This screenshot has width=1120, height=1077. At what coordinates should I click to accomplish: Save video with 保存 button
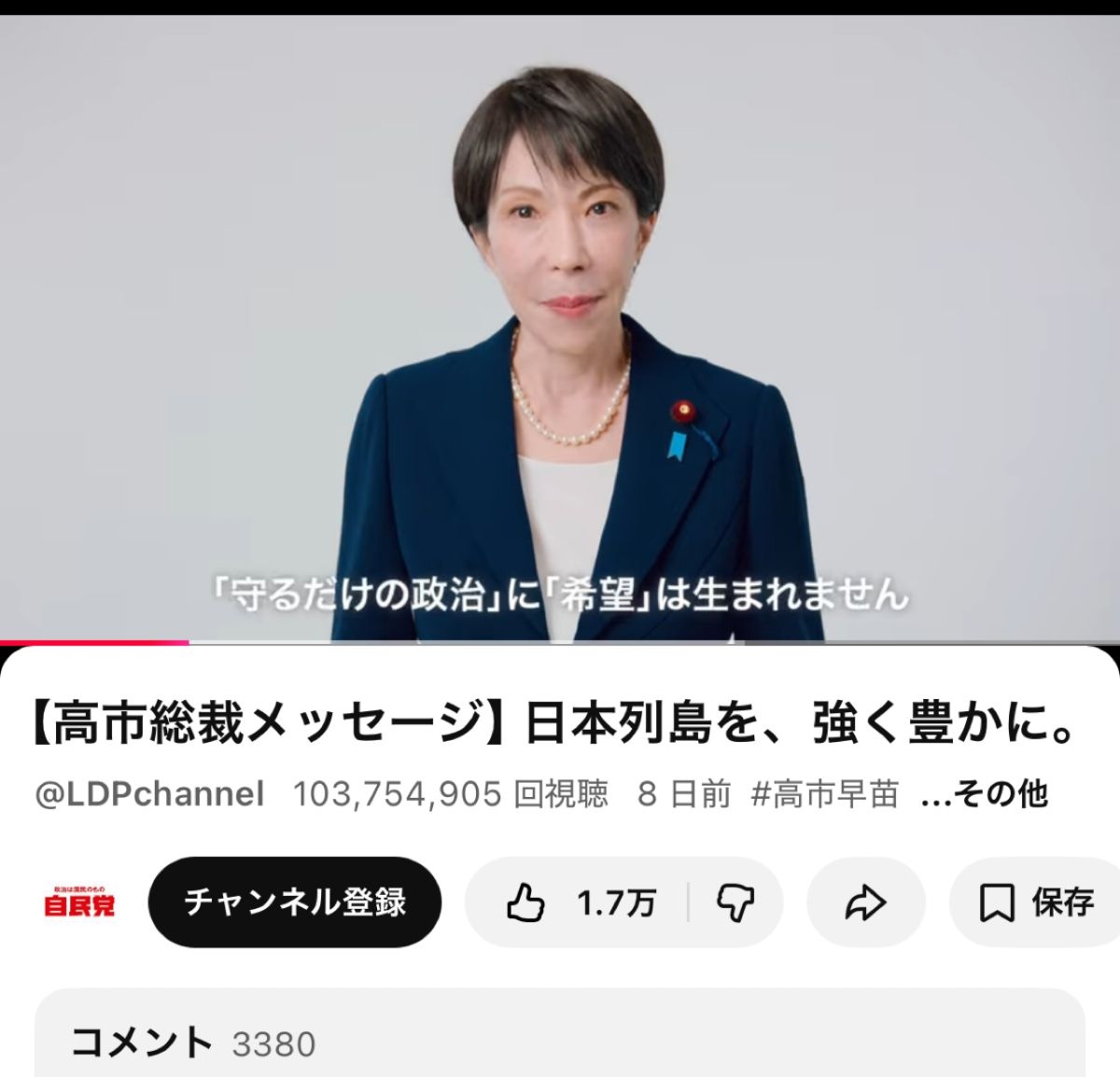click(1036, 902)
